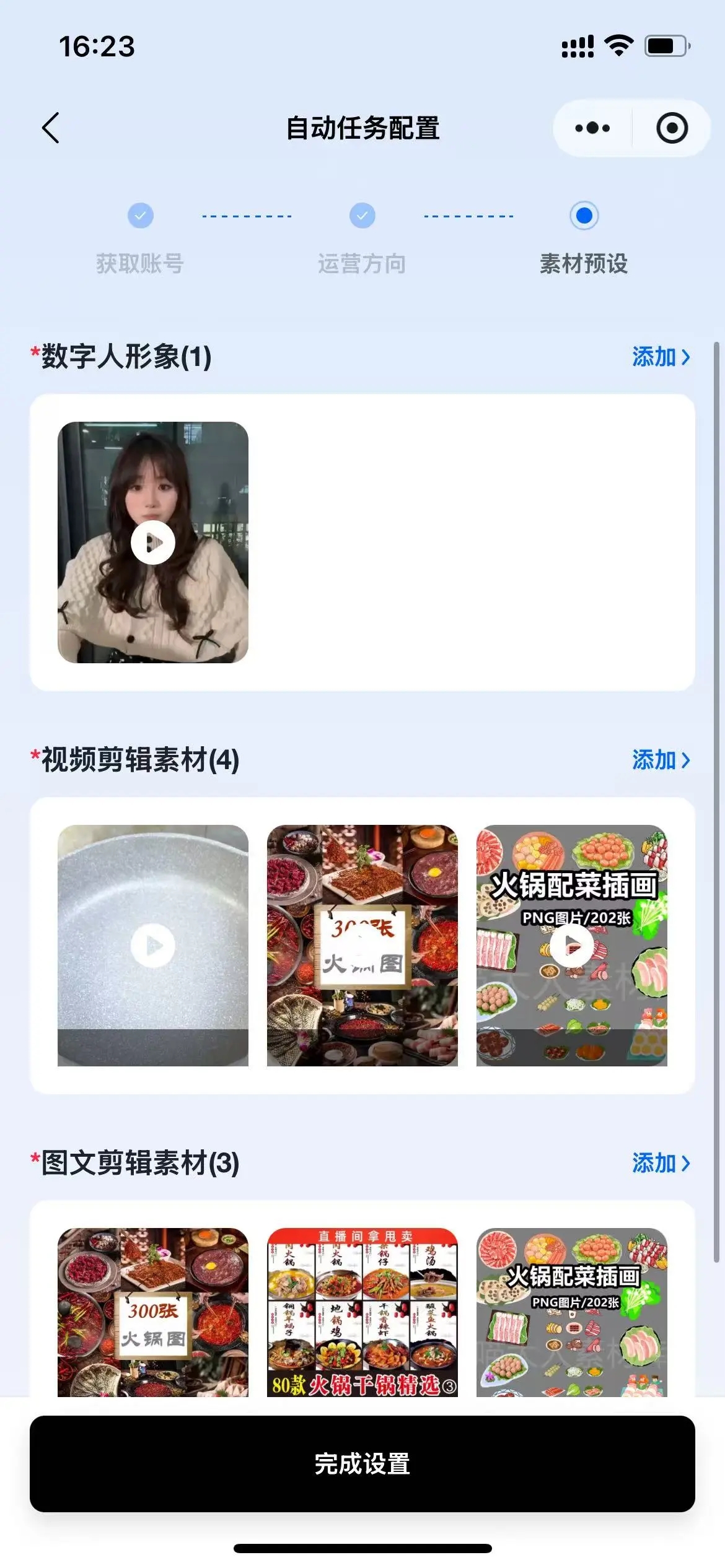Close the mini program via circle icon
Screen dimensions: 725x1568
click(672, 128)
